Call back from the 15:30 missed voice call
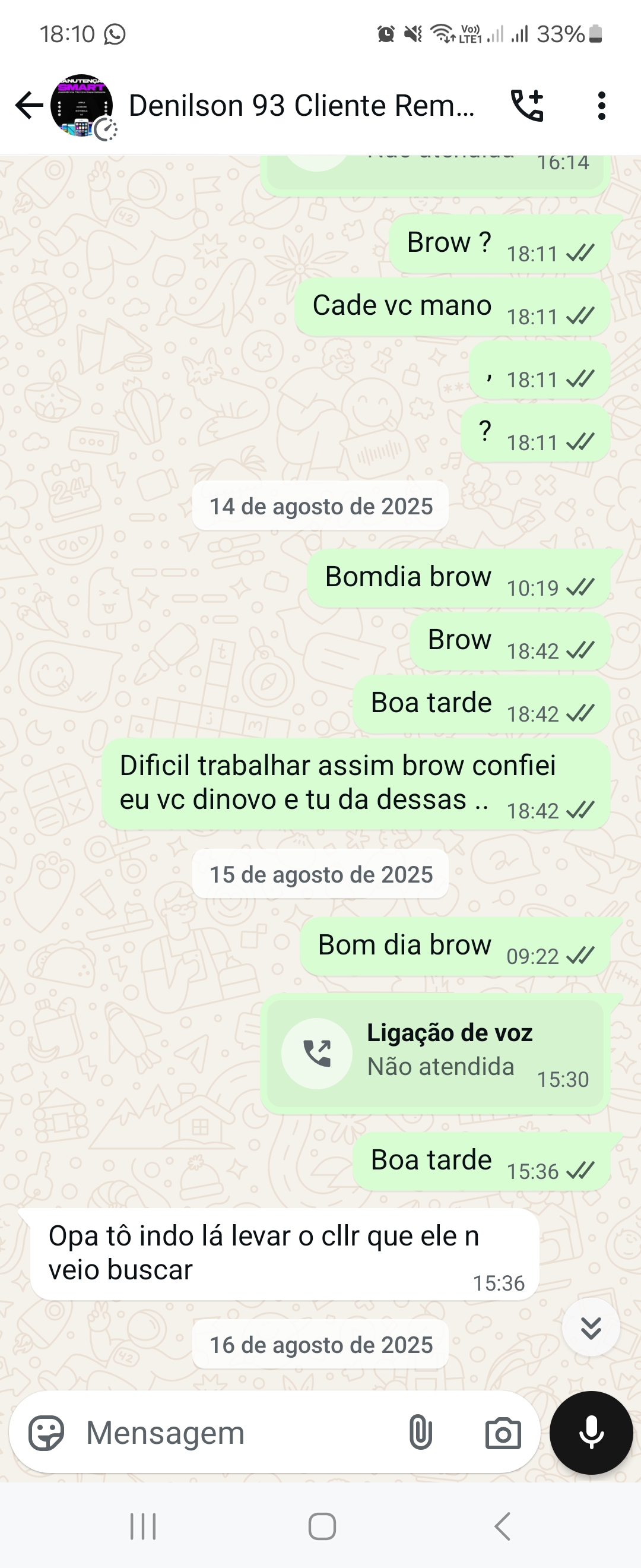Screen dimensions: 641x1568 click(317, 1054)
